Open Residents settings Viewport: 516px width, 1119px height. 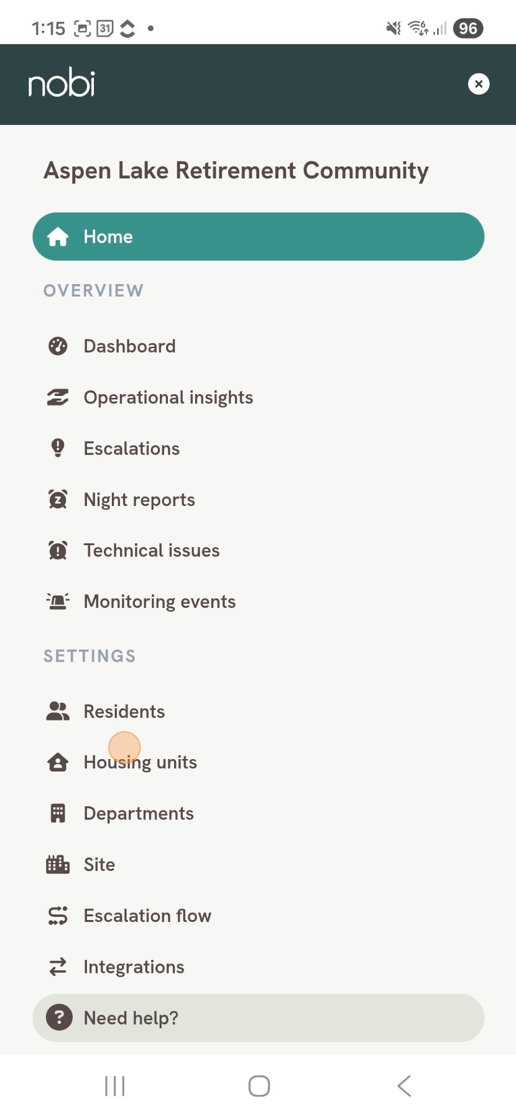(x=258, y=712)
